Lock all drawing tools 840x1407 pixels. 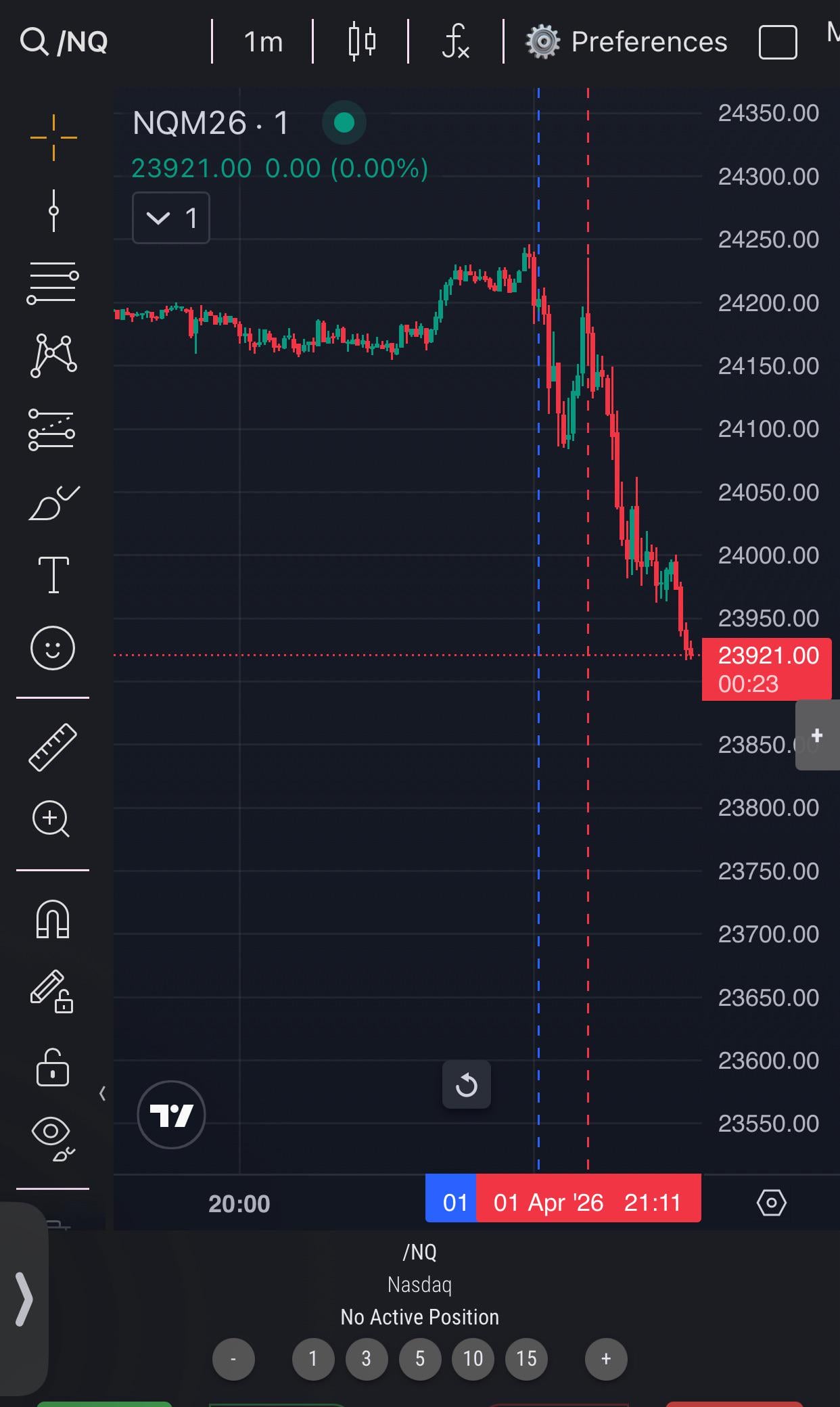pos(53,1068)
